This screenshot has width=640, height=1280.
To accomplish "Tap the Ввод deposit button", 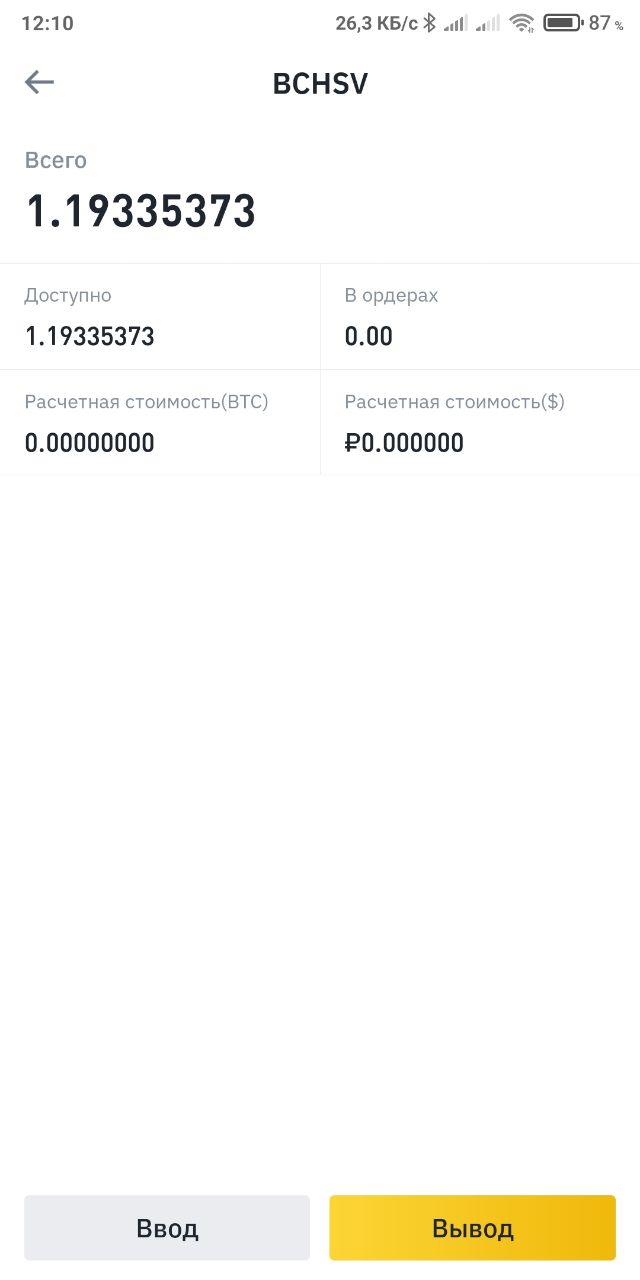I will (167, 1228).
